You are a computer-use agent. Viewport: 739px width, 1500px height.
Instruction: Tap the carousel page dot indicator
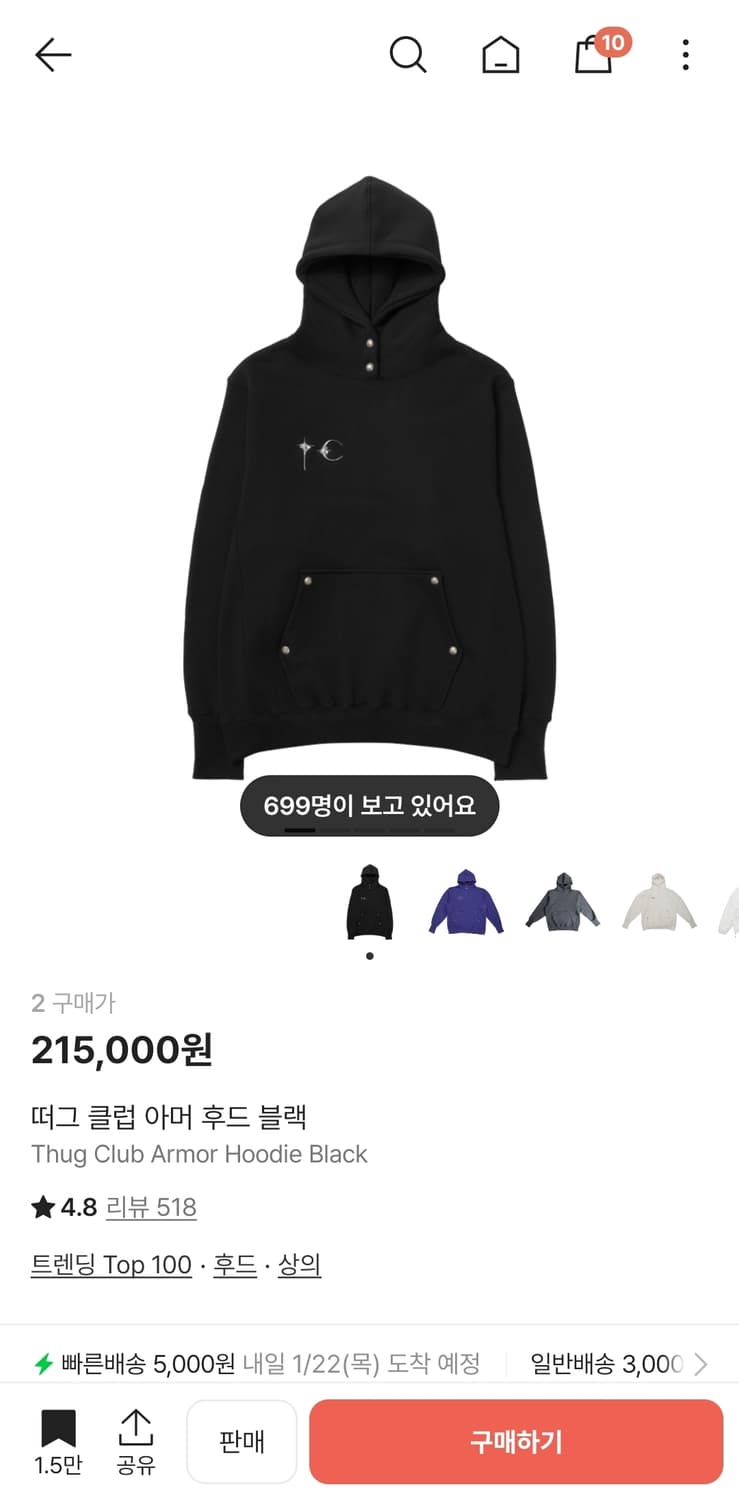pyautogui.click(x=369, y=955)
